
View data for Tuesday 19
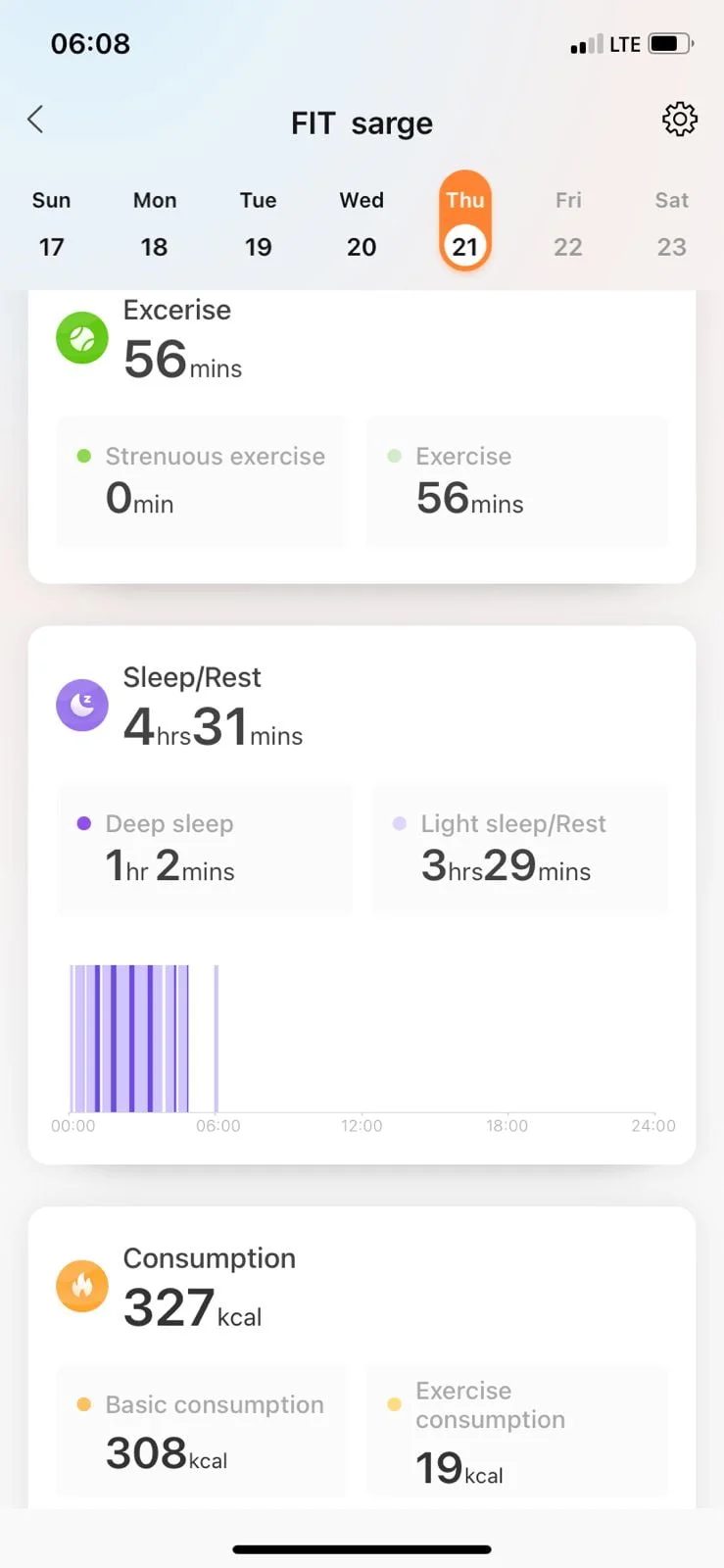point(258,224)
